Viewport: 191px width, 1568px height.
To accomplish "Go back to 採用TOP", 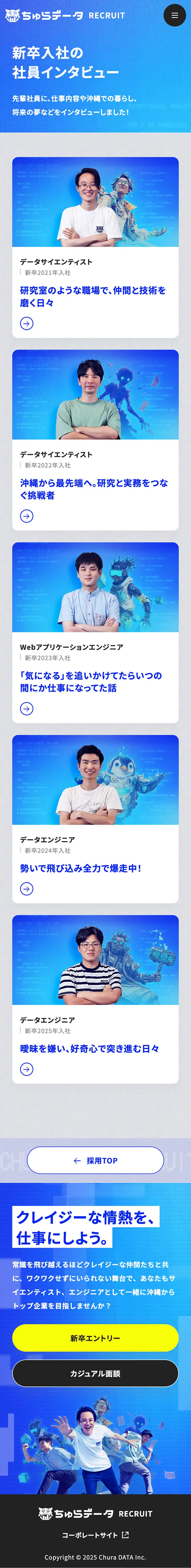I will click(95, 1160).
